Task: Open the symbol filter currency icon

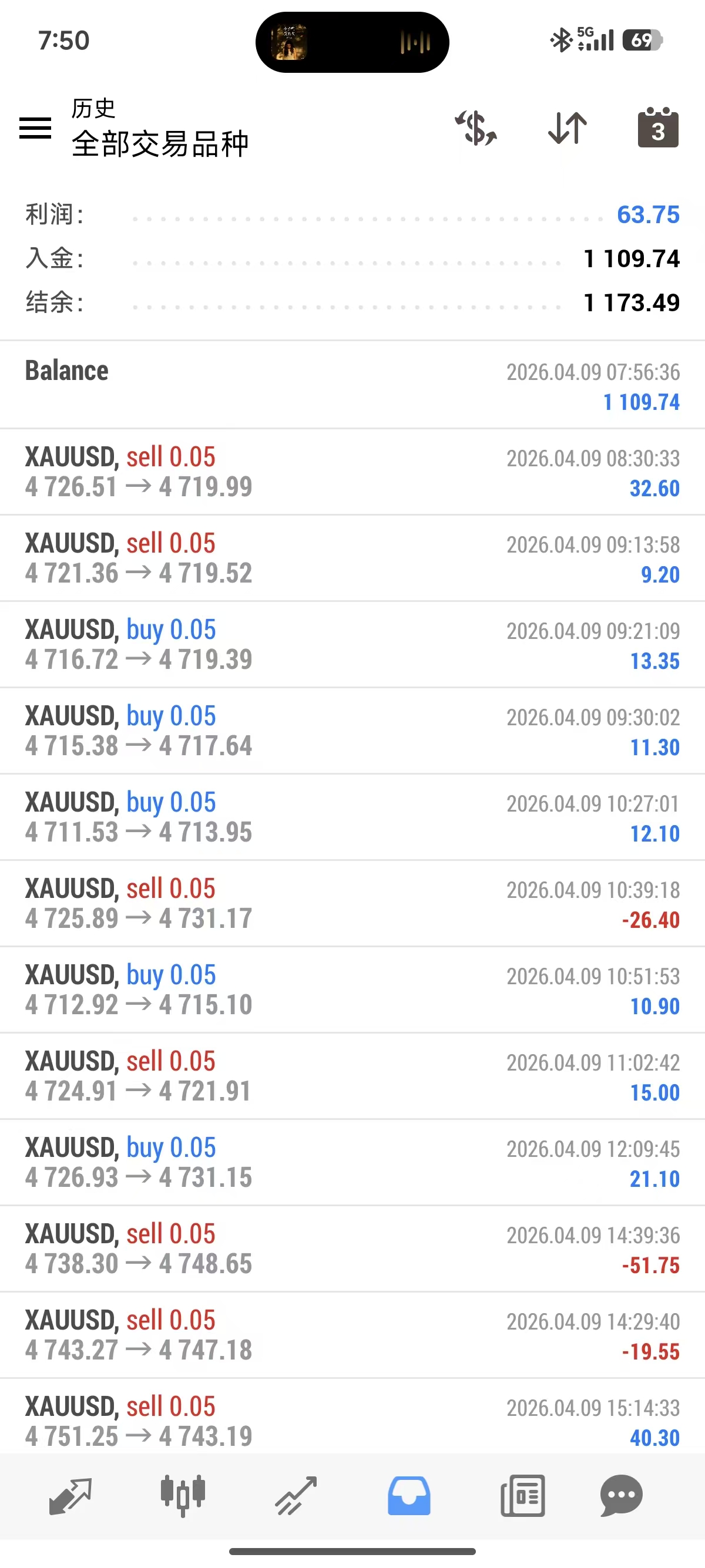Action: (475, 128)
